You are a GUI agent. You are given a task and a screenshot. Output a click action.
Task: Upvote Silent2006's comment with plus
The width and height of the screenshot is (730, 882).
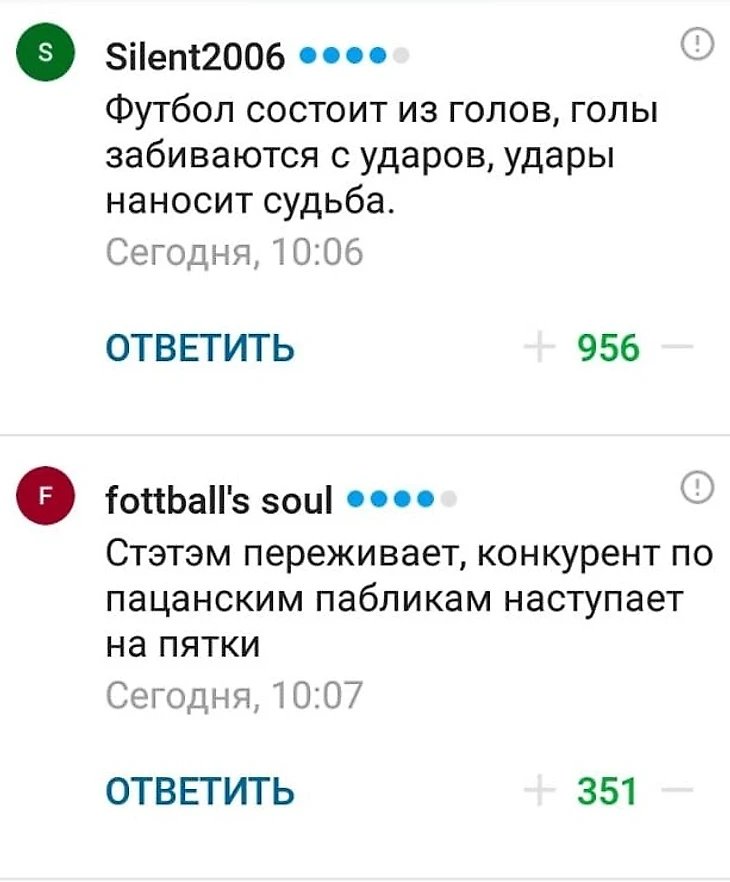point(539,349)
